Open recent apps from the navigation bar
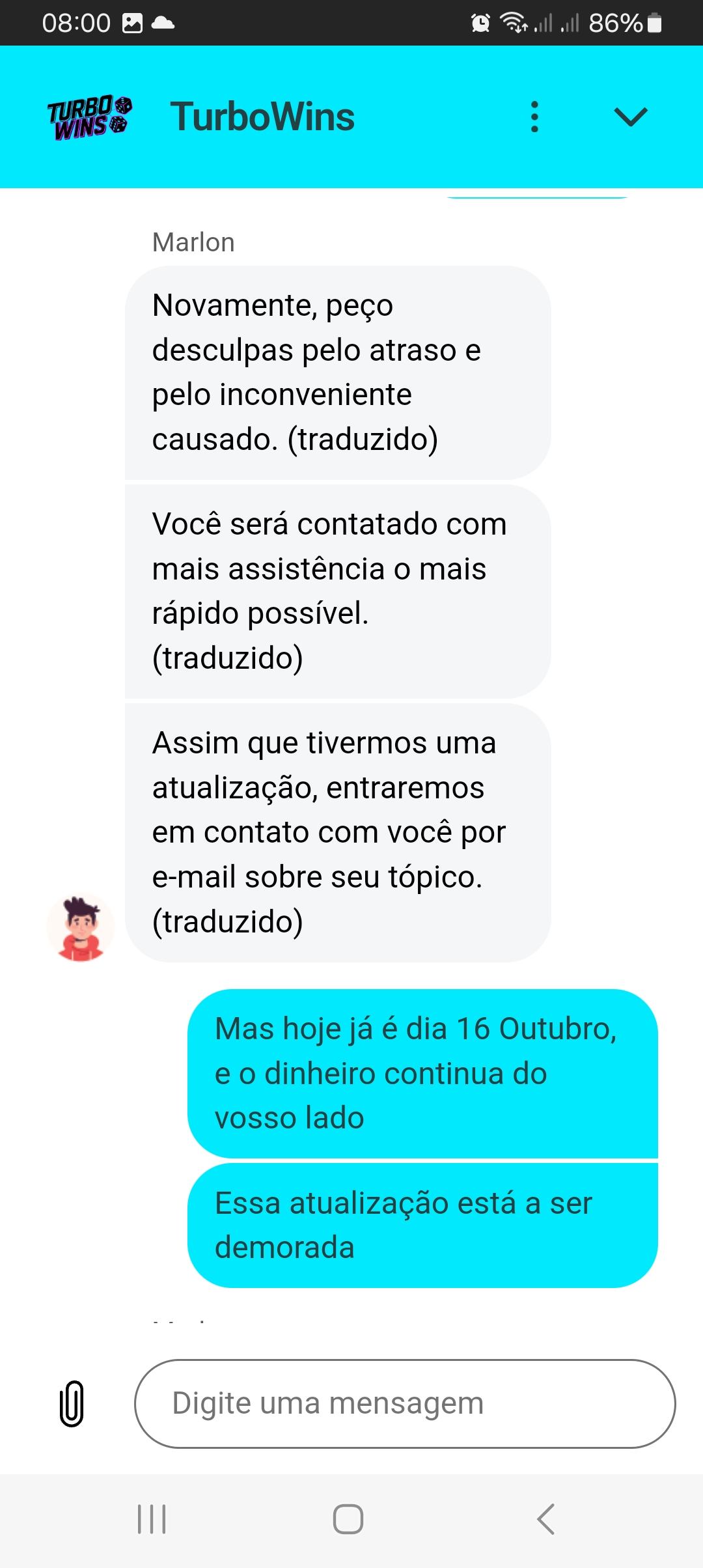Image resolution: width=703 pixels, height=1568 pixels. [x=152, y=1519]
